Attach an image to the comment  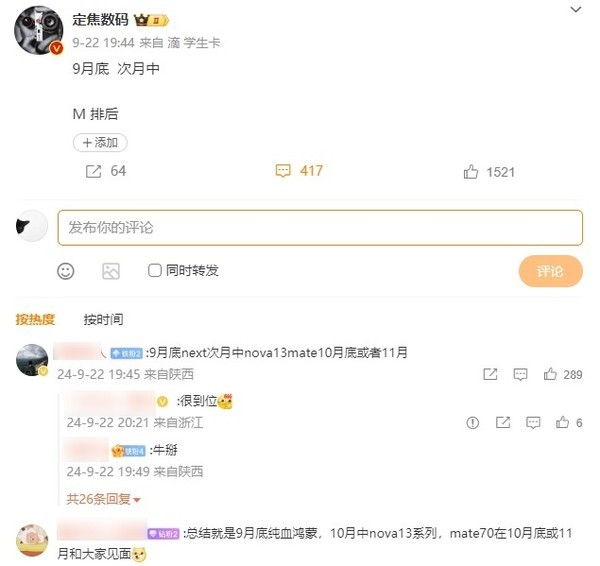[x=110, y=271]
